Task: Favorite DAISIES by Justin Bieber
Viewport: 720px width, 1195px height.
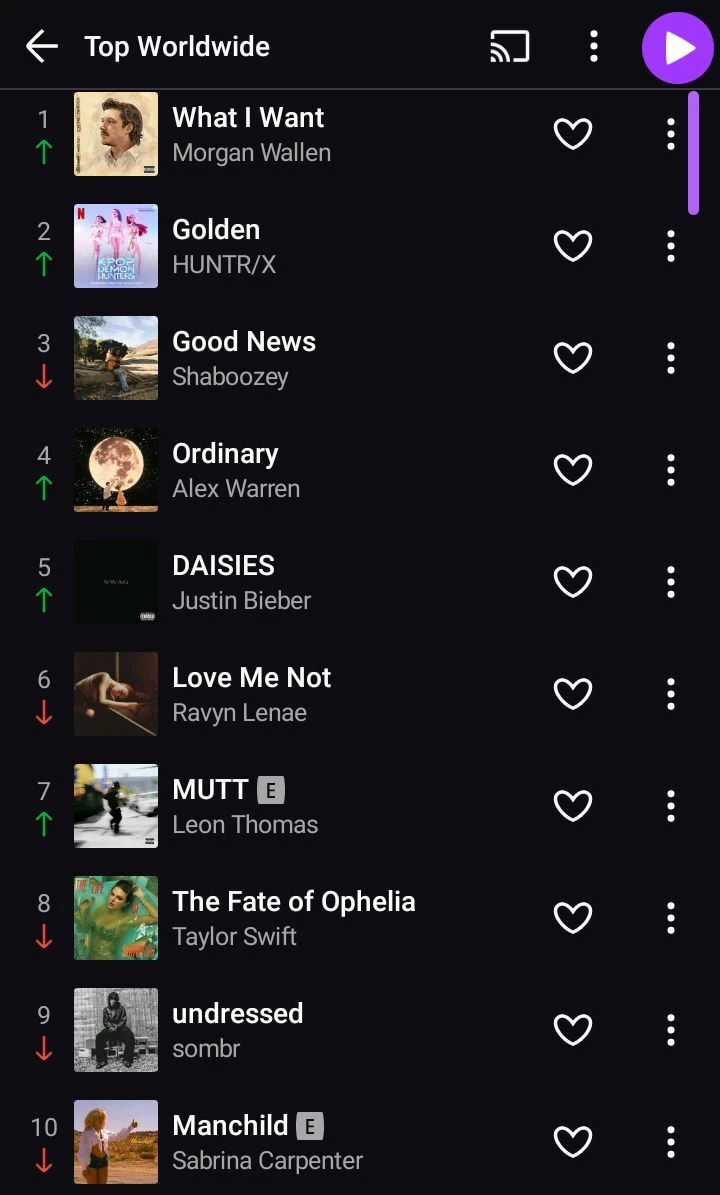Action: click(x=573, y=582)
